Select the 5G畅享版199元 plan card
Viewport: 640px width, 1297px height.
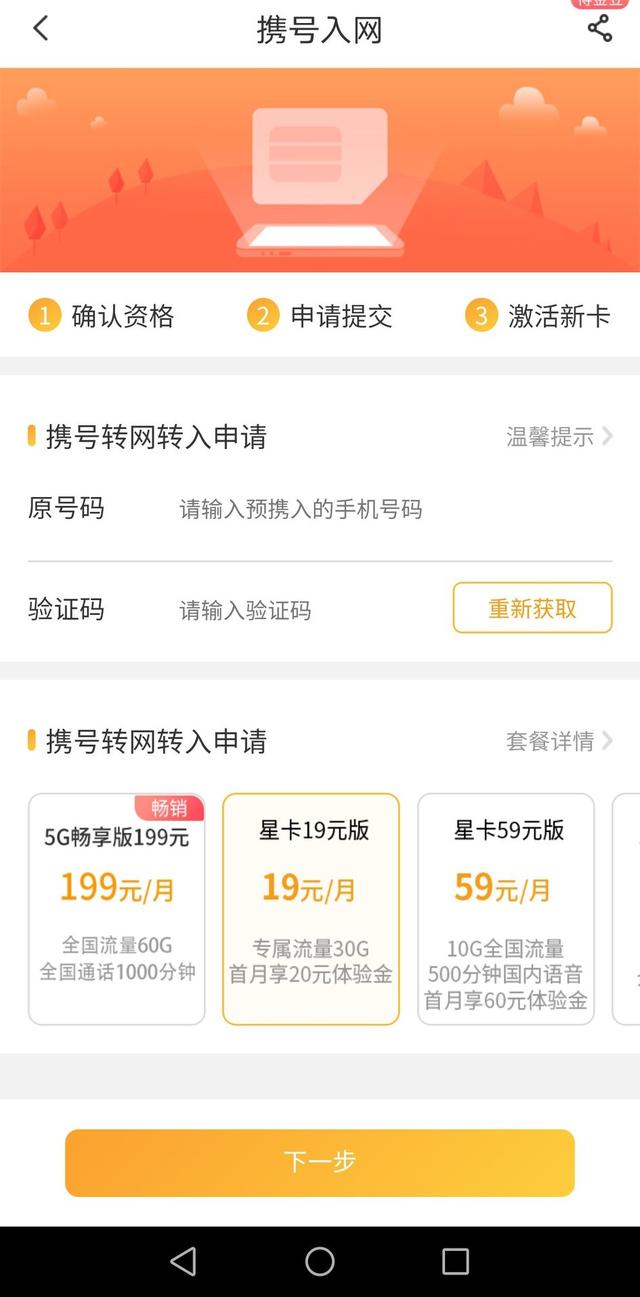pyautogui.click(x=117, y=909)
